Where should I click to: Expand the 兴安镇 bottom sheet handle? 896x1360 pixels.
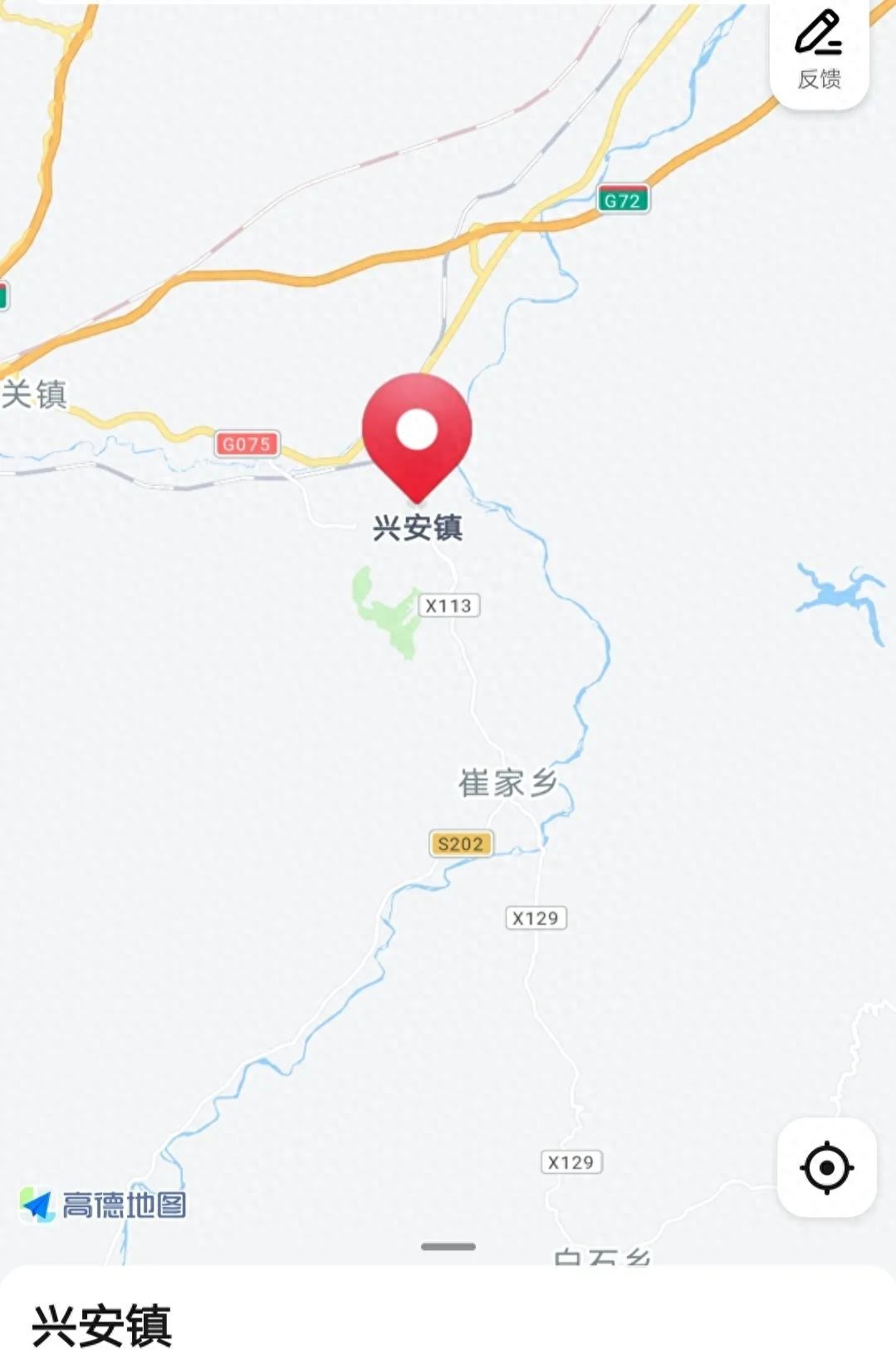(x=448, y=1246)
